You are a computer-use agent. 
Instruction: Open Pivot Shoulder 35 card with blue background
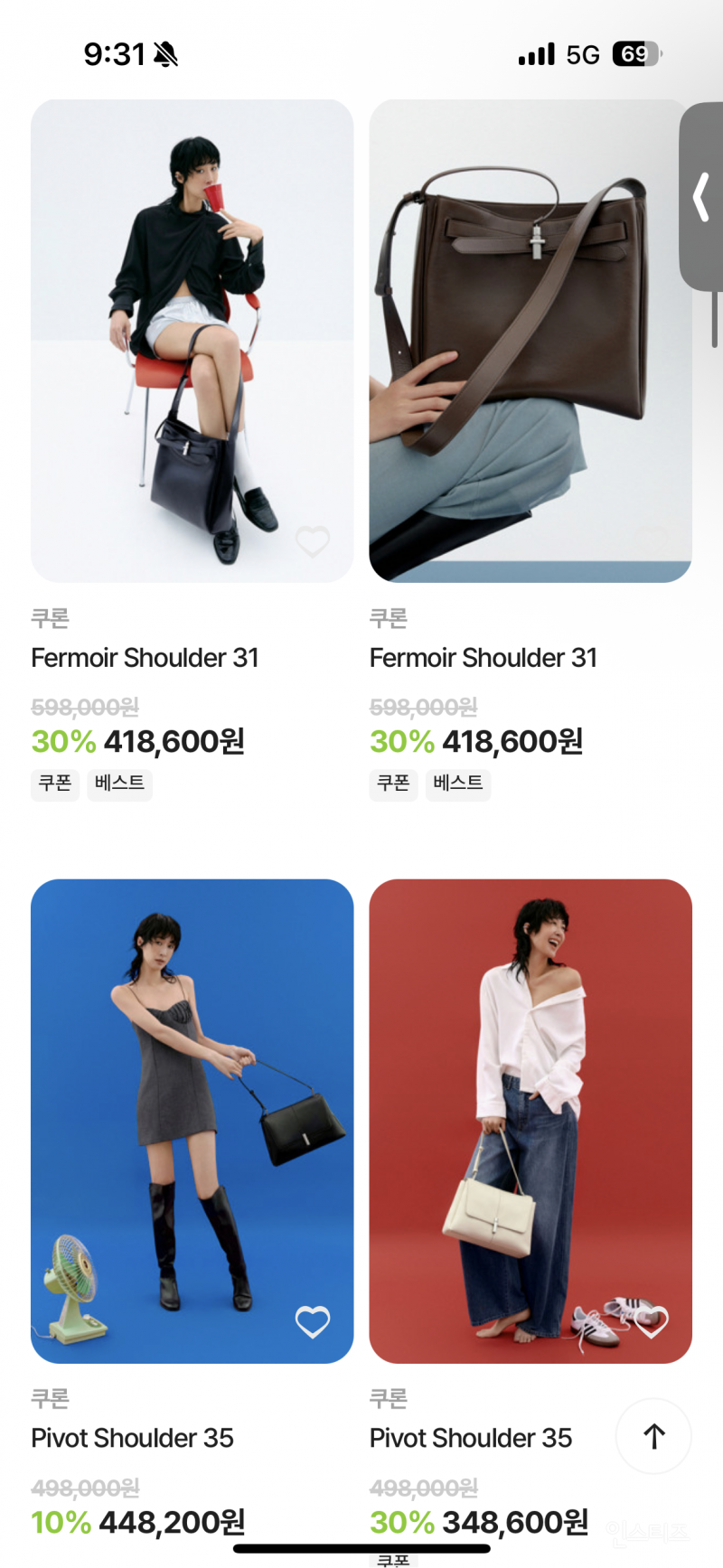click(x=192, y=1121)
